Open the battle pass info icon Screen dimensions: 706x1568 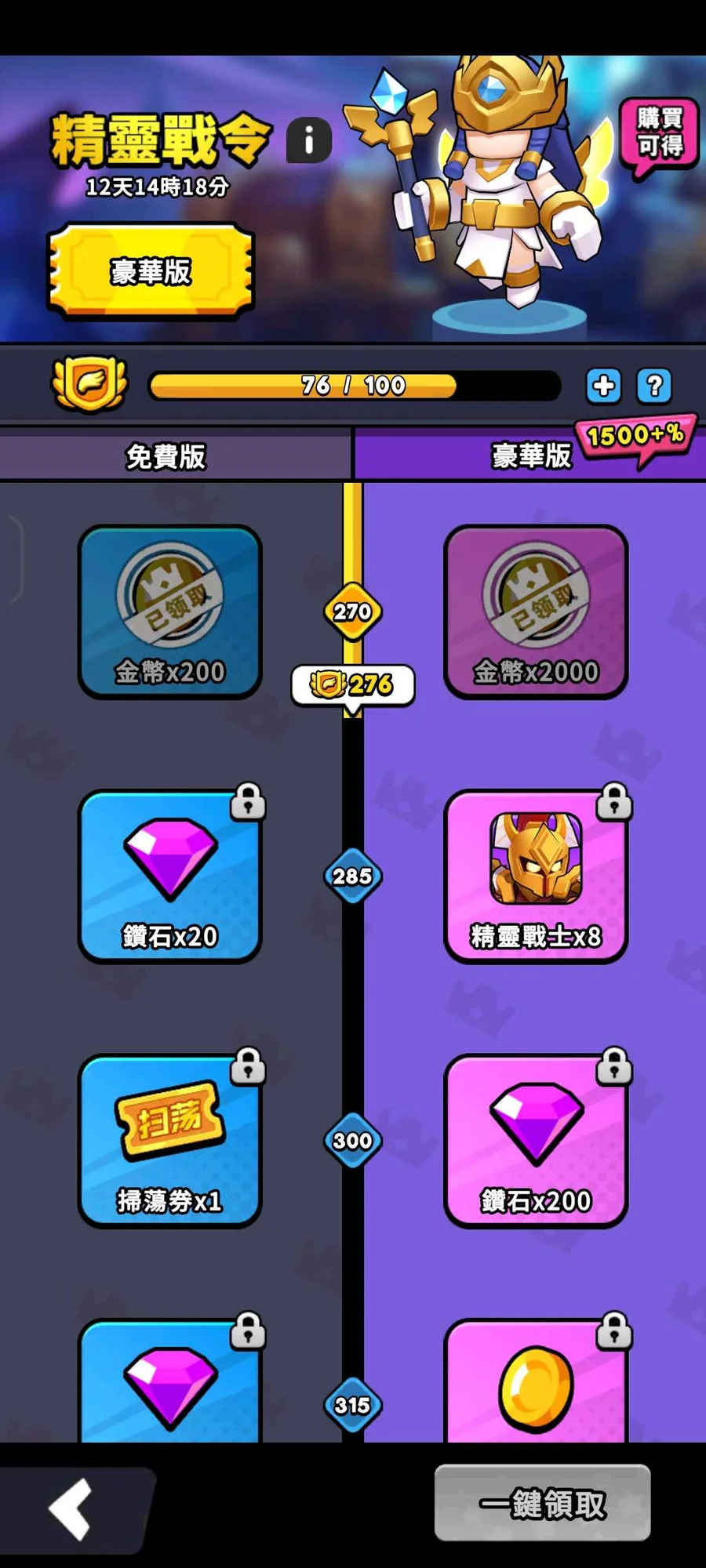tap(308, 141)
